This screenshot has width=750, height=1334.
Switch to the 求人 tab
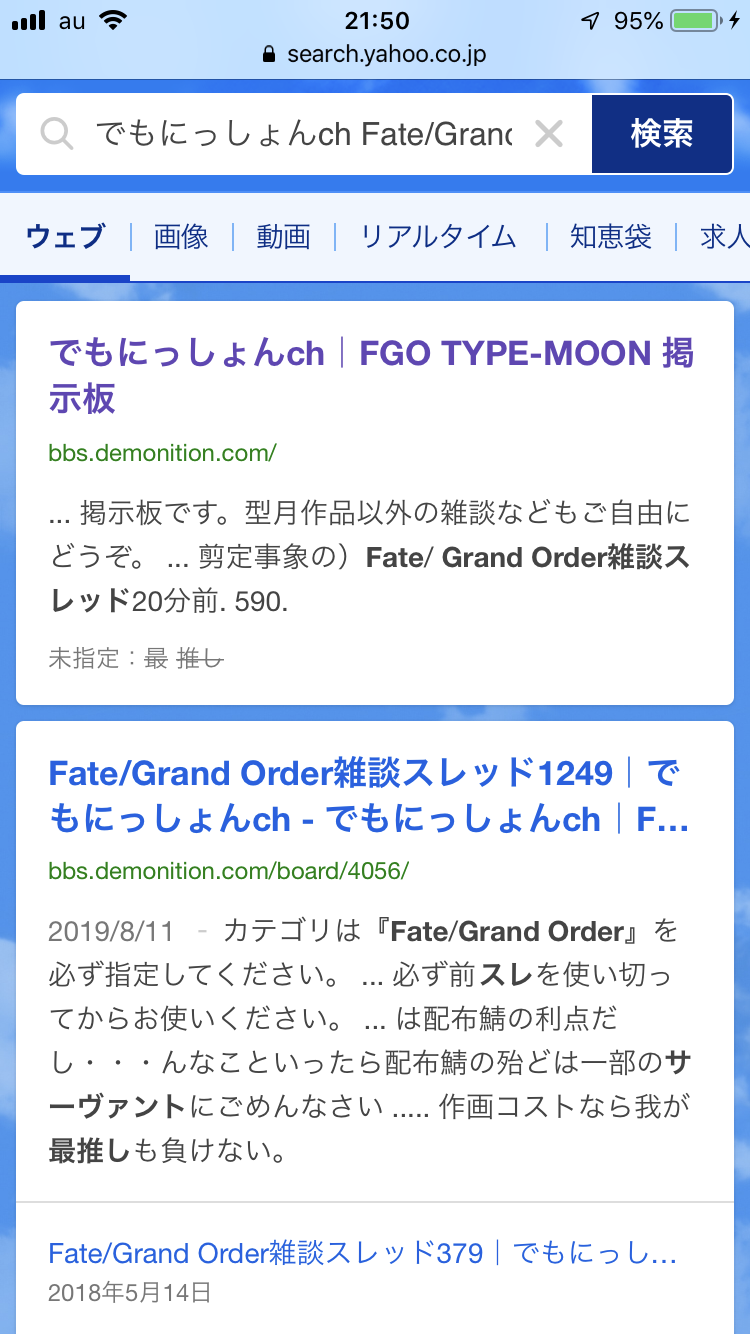(x=724, y=237)
